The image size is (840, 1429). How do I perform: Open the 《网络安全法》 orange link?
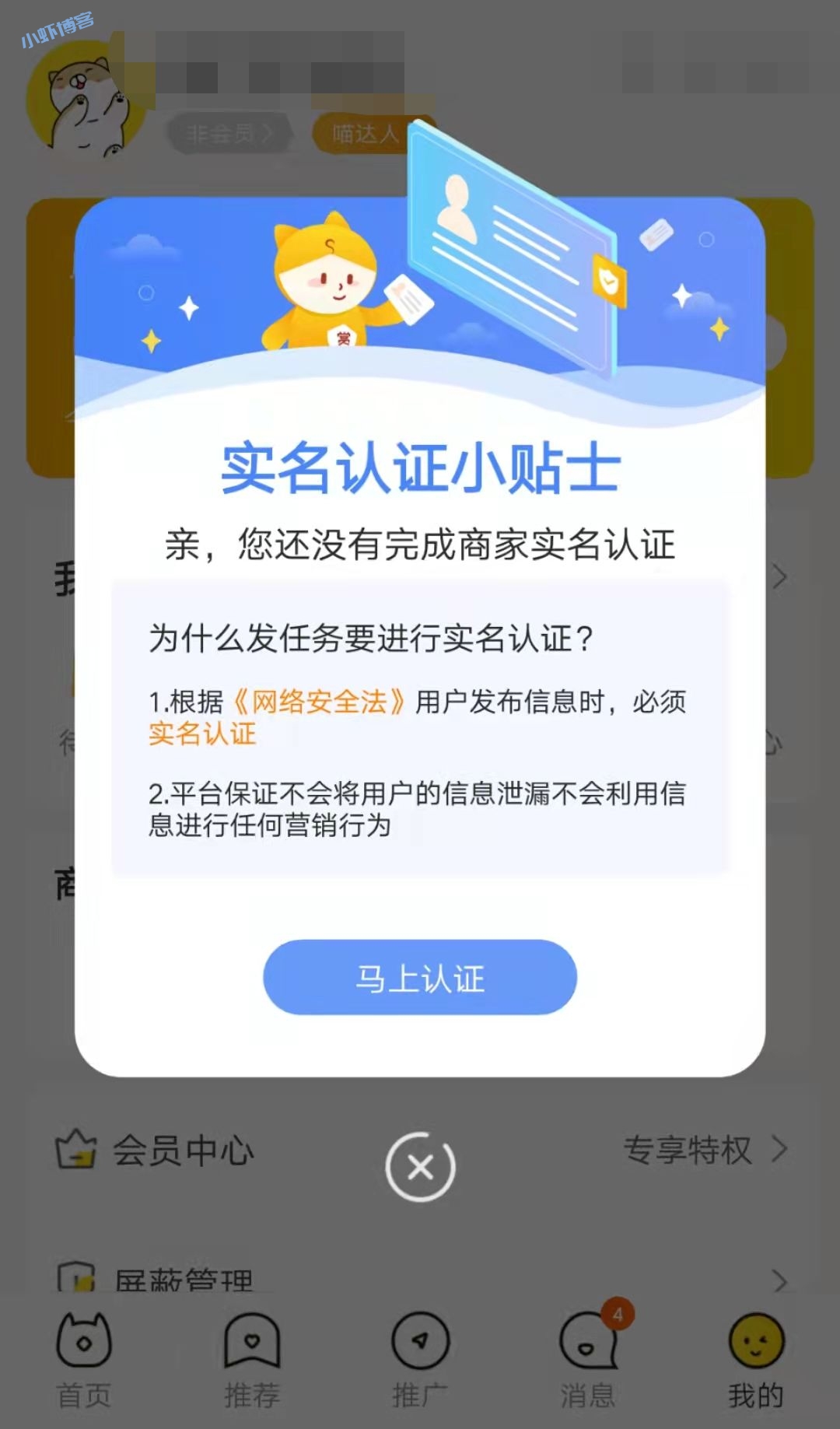[x=320, y=701]
